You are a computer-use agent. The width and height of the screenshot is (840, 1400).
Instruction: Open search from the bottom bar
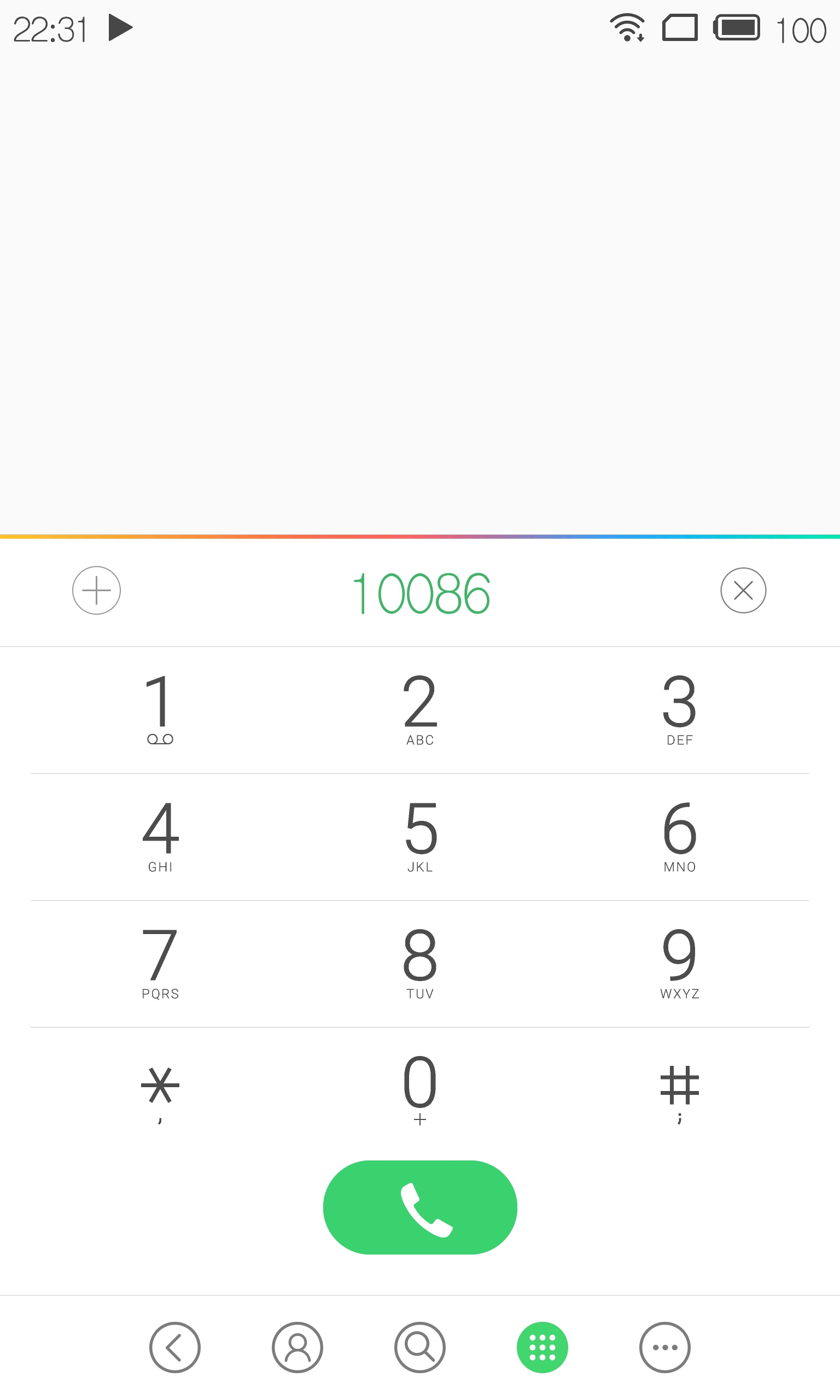(420, 1347)
